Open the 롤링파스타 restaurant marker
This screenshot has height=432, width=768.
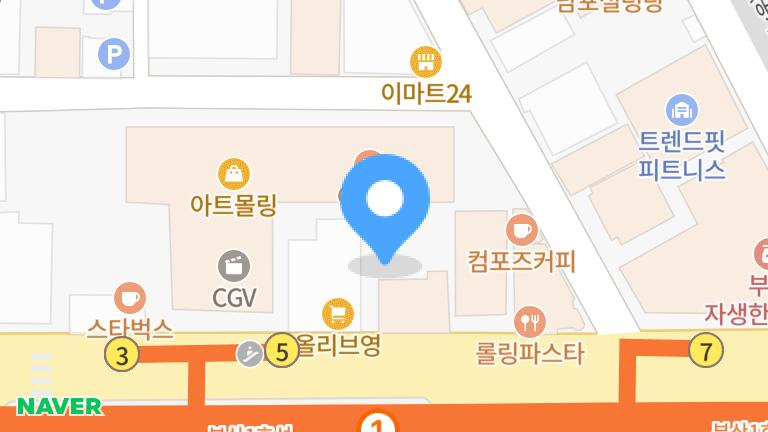[529, 322]
